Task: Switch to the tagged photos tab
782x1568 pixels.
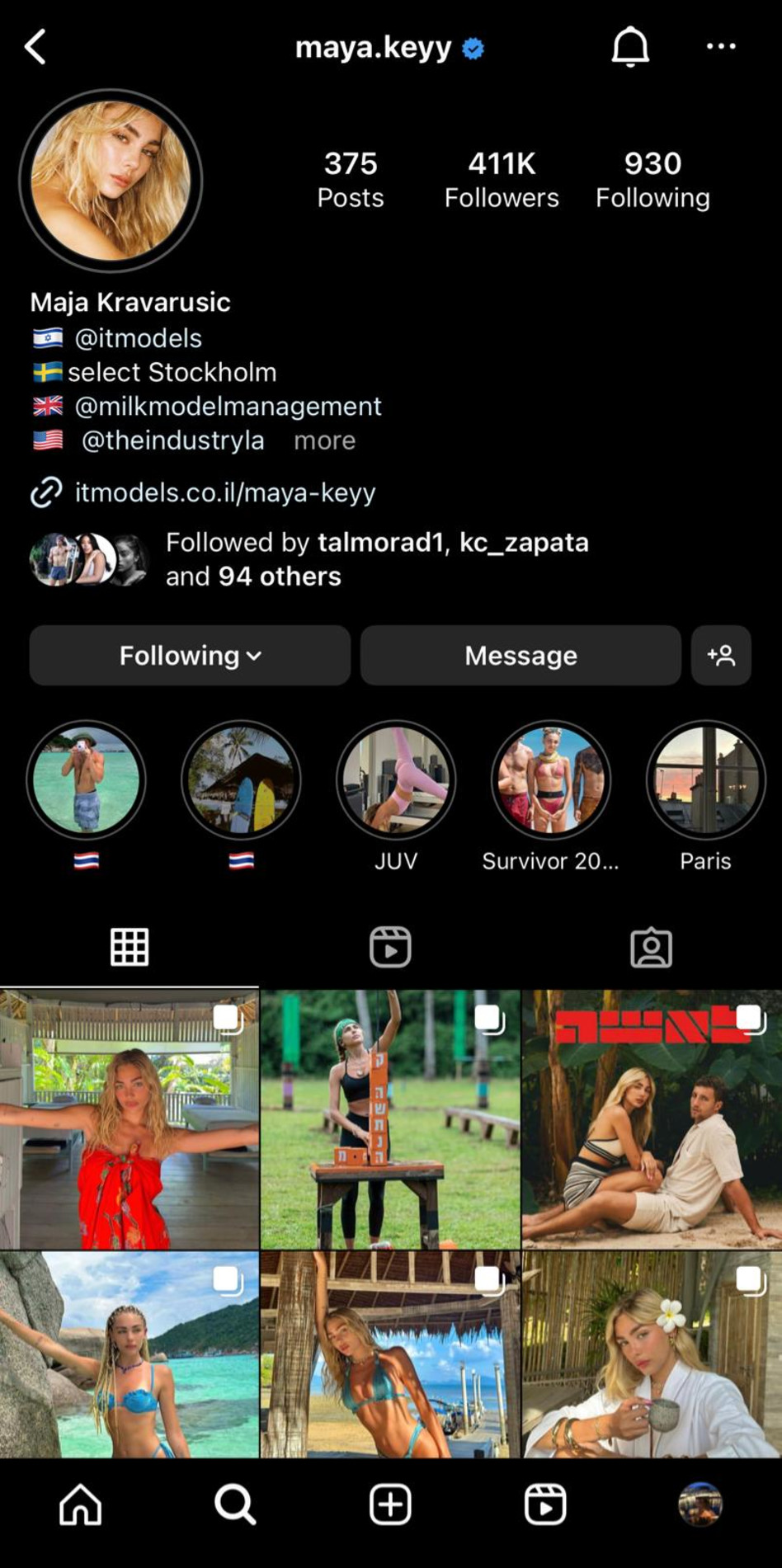Action: click(x=651, y=947)
